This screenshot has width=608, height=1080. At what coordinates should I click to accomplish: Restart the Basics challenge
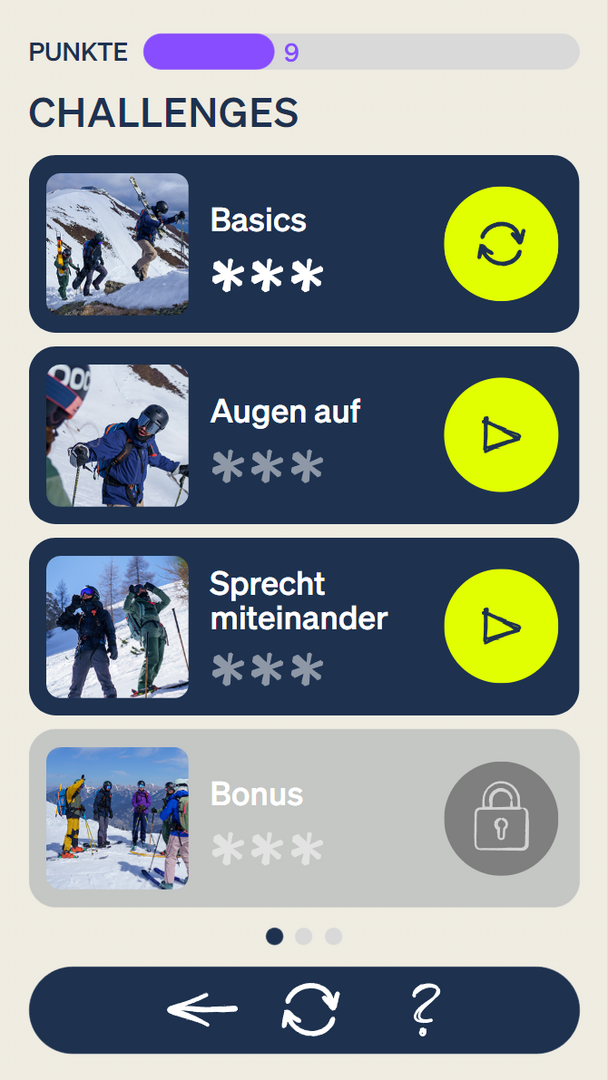(501, 244)
